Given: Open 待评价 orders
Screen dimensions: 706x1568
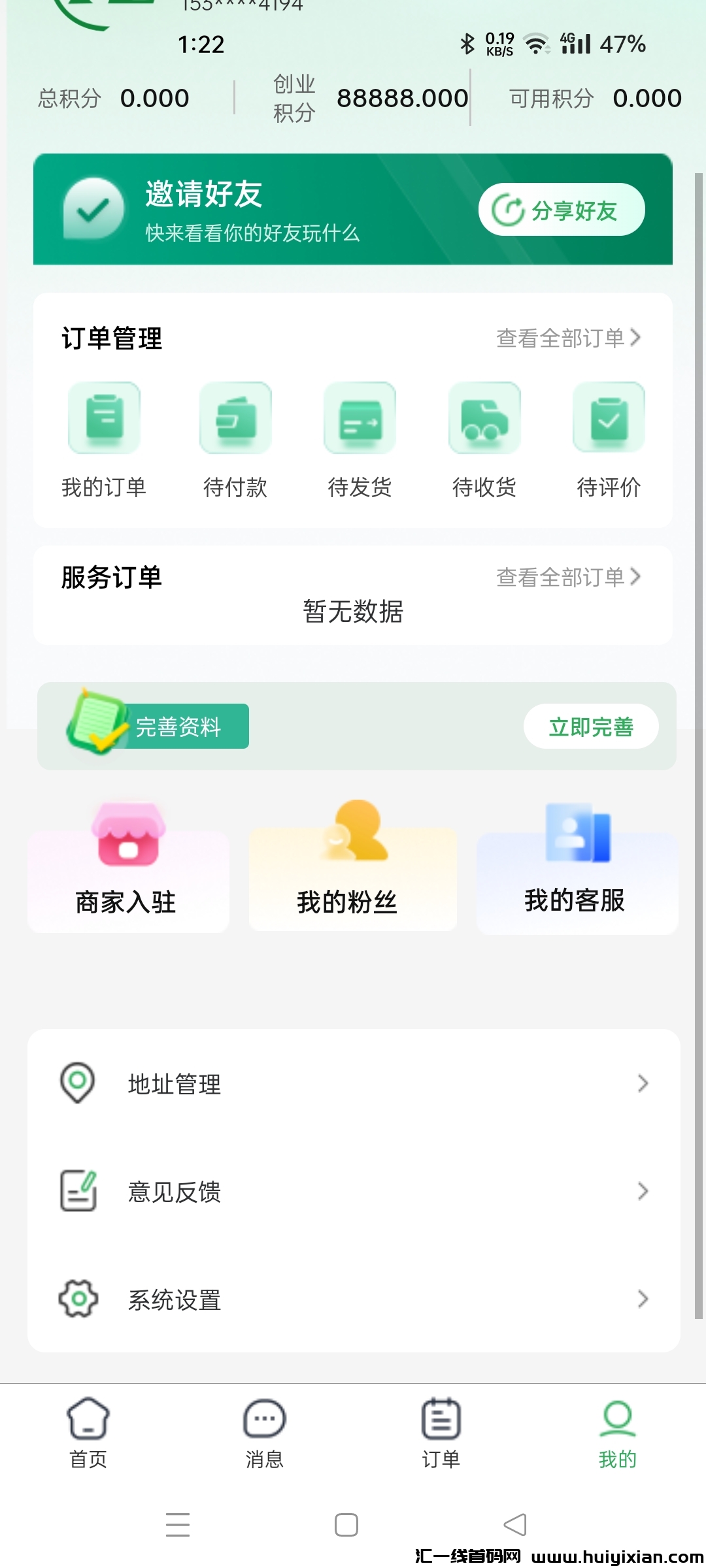Looking at the screenshot, I should pyautogui.click(x=609, y=439).
